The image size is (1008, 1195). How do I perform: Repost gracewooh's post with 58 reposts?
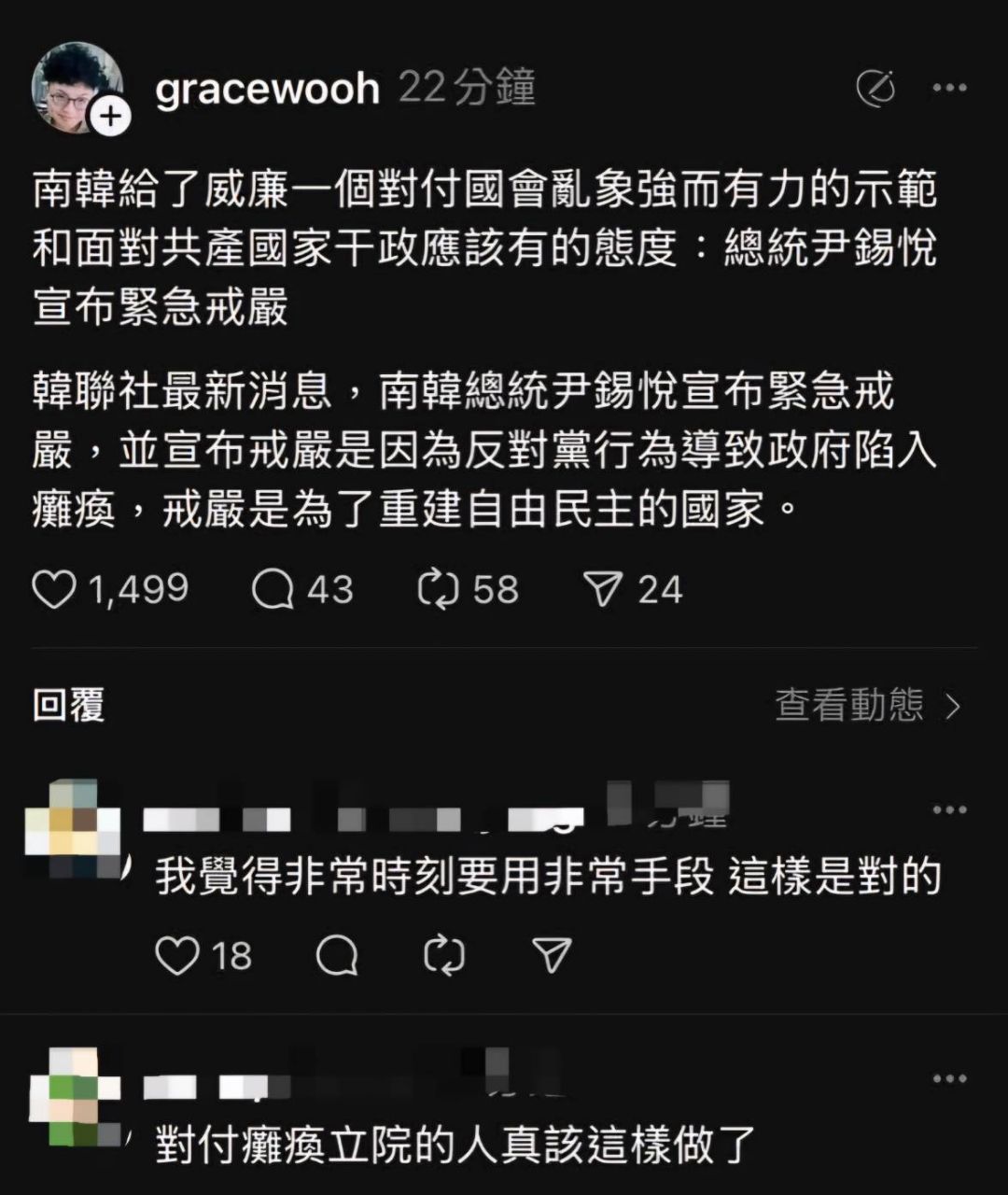point(439,590)
